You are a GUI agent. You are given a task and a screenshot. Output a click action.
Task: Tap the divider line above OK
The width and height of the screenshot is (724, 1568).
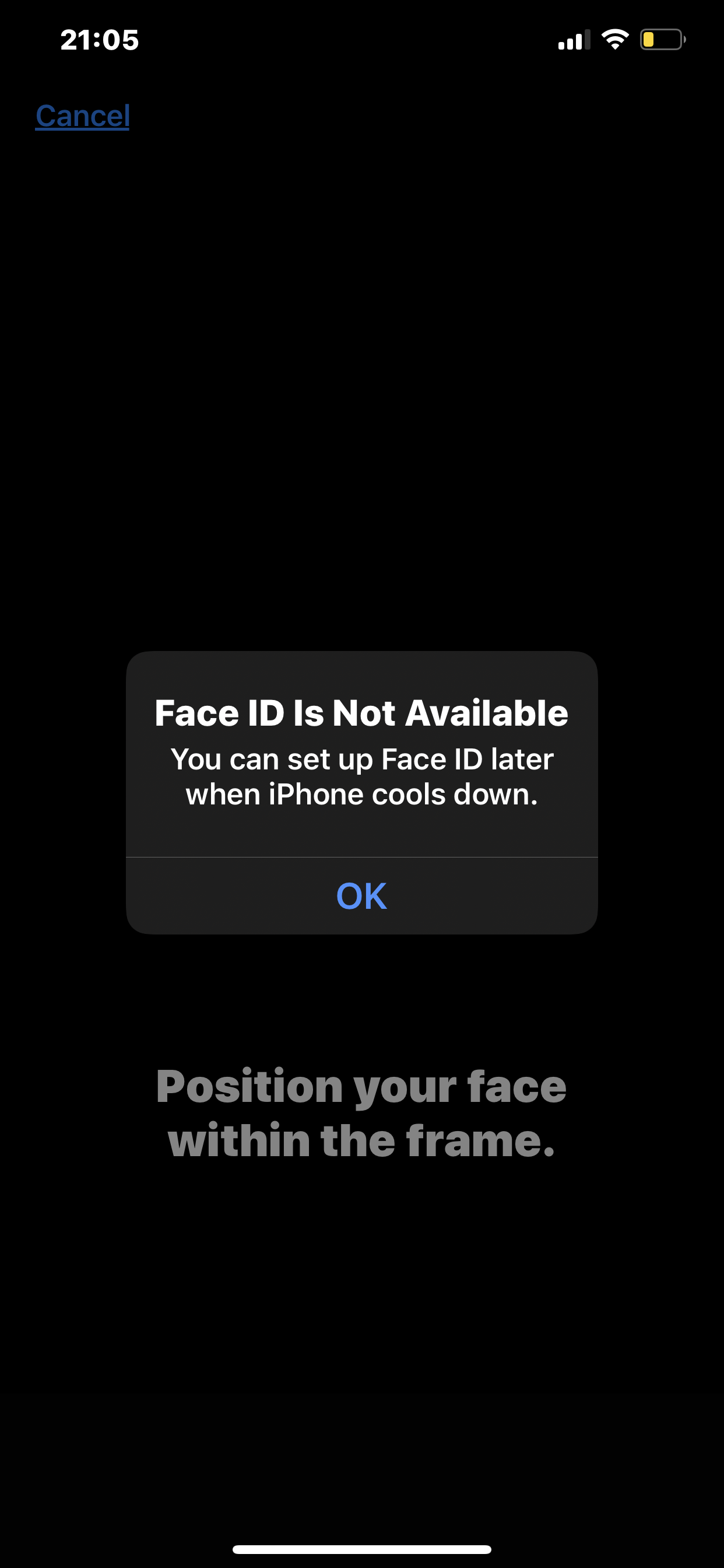point(361,858)
